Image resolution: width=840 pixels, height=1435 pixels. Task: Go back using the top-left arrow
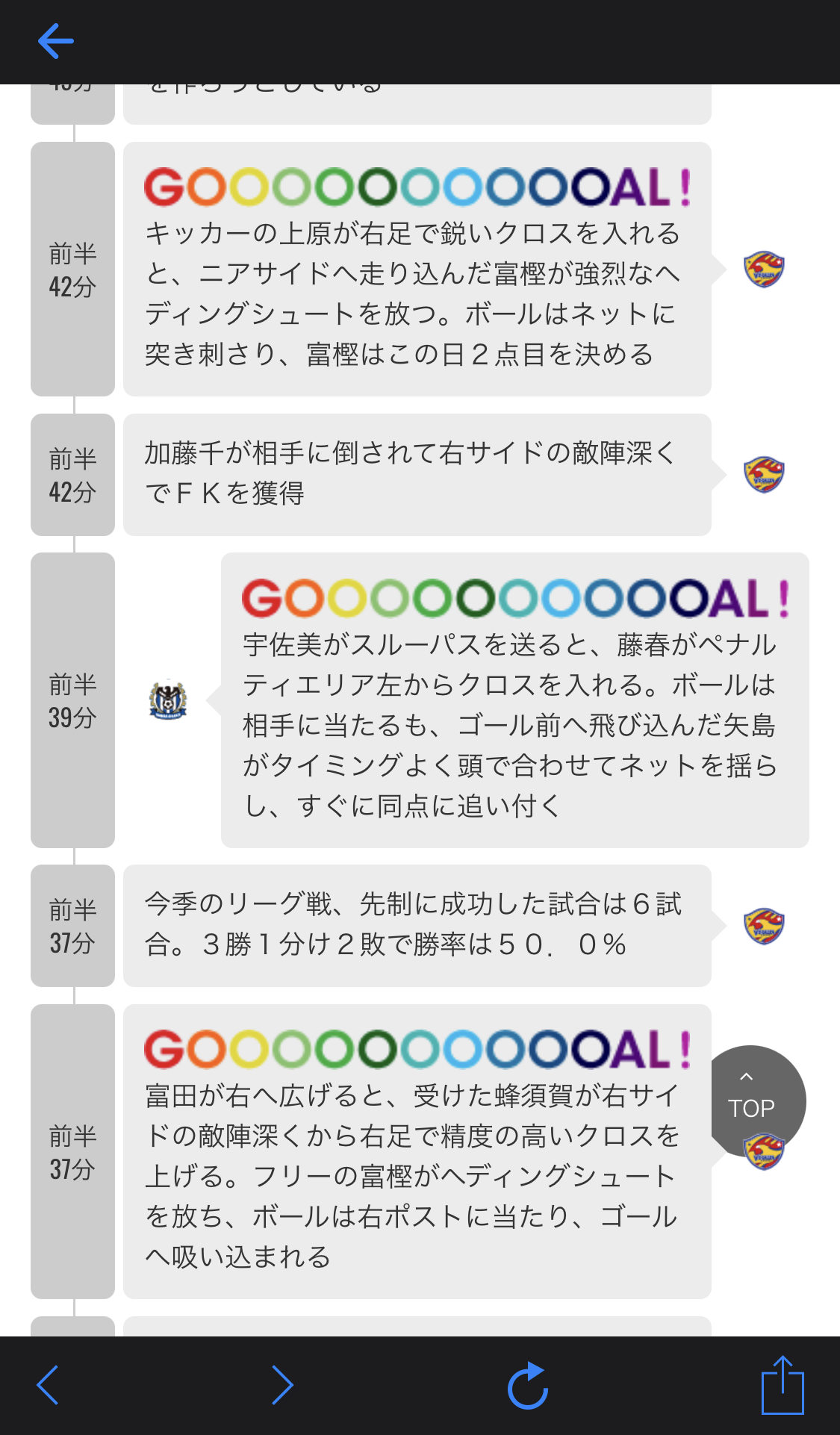coord(55,41)
